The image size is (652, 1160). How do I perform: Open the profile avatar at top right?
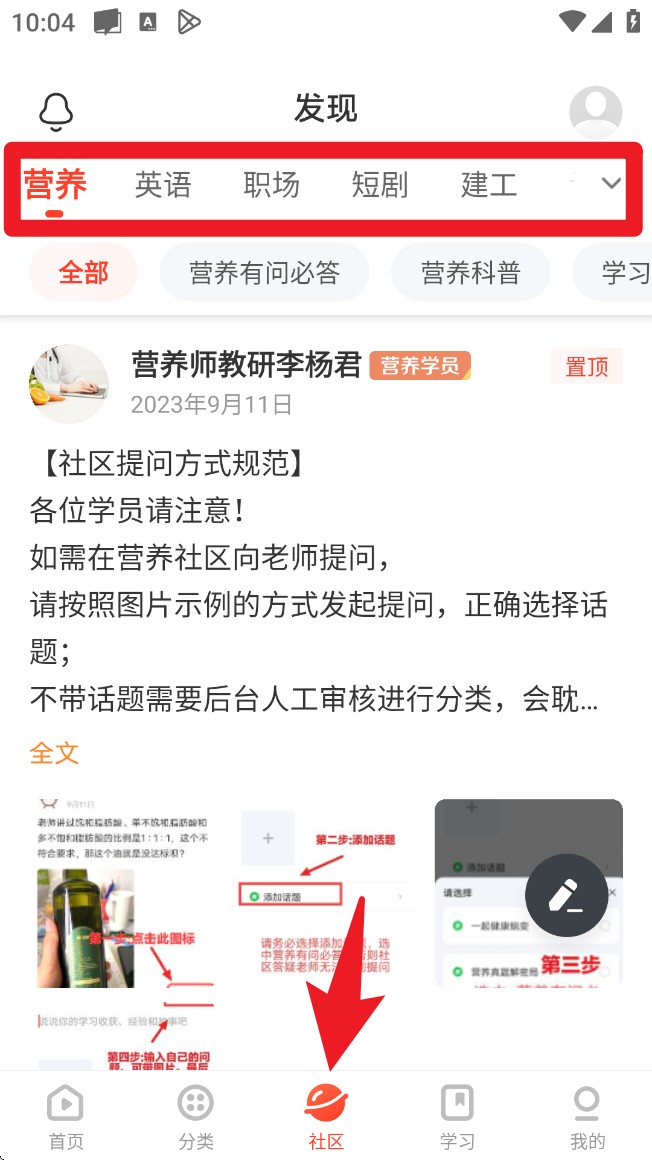(595, 112)
